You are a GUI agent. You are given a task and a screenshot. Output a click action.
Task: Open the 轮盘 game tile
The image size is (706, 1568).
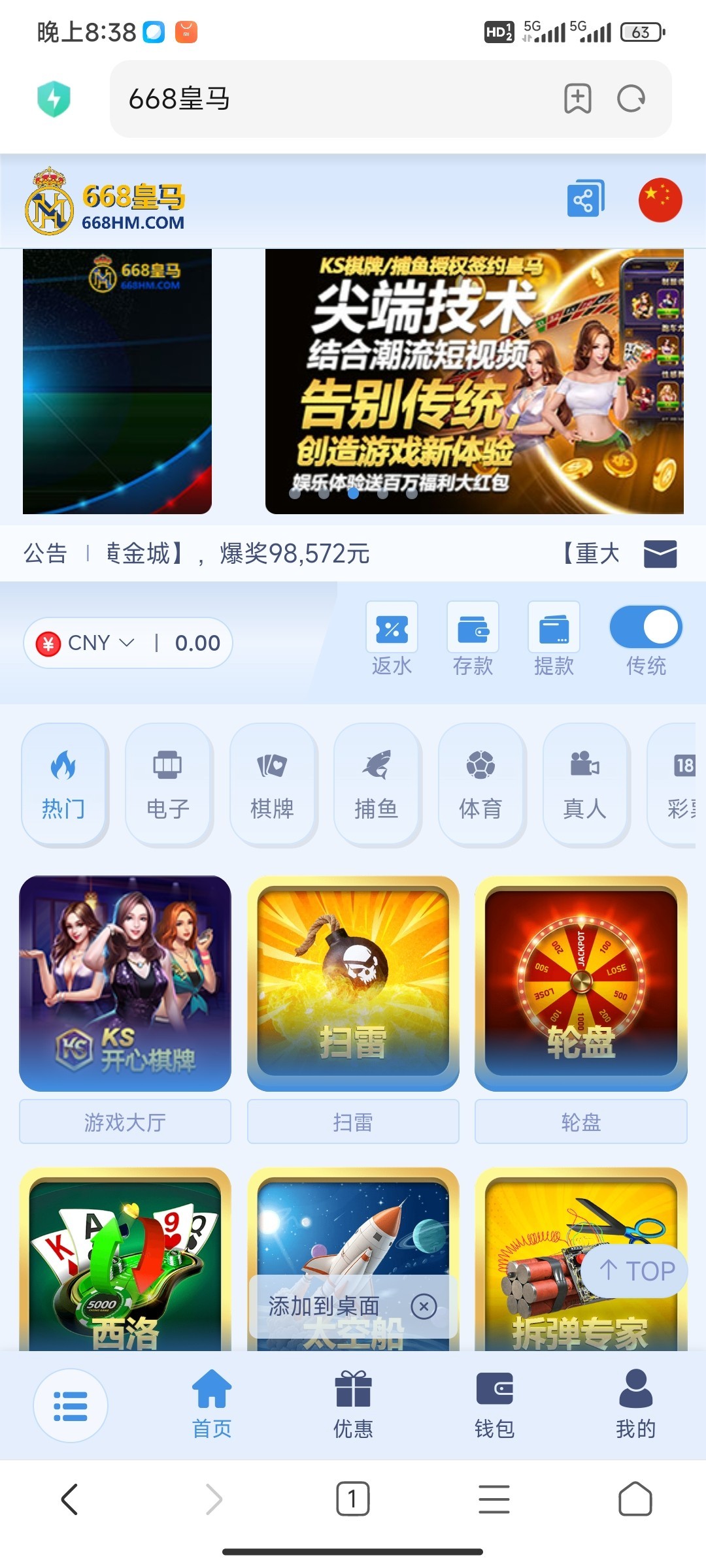coord(580,983)
